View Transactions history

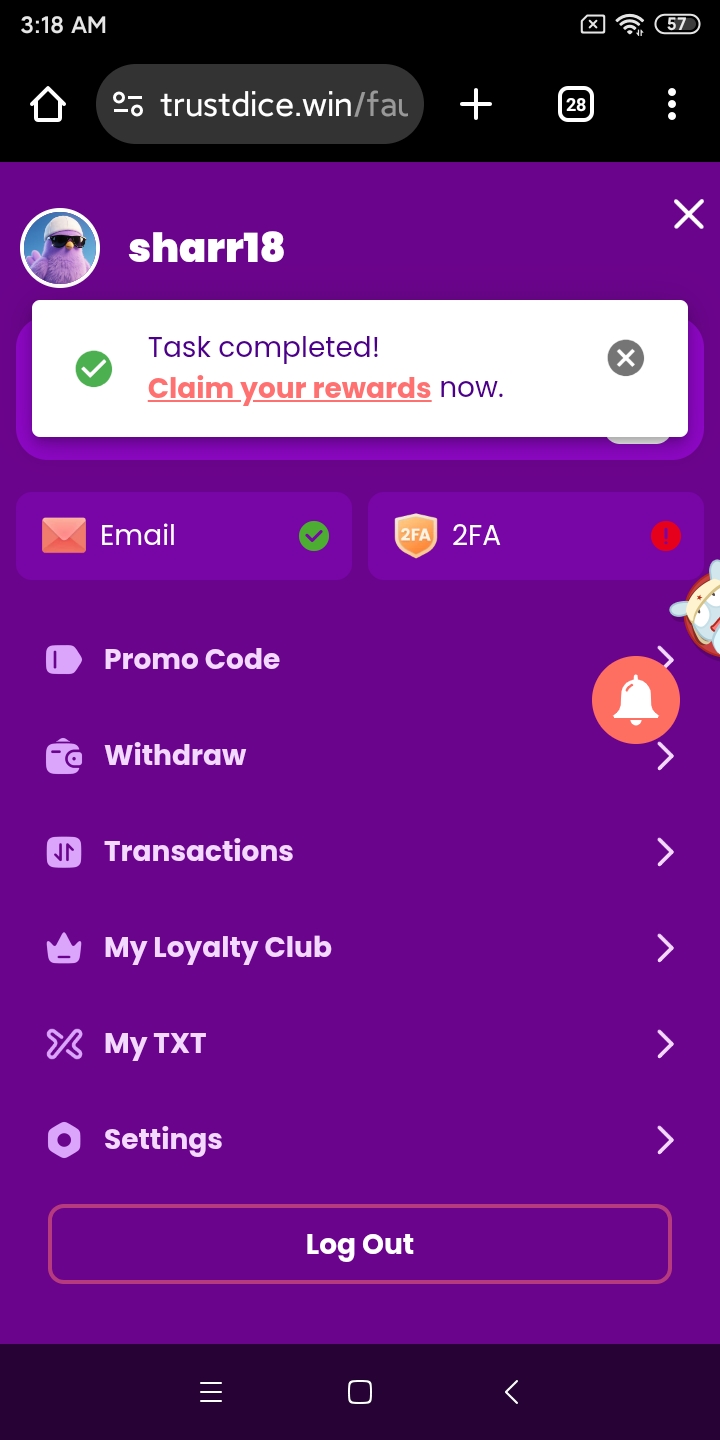coord(360,851)
